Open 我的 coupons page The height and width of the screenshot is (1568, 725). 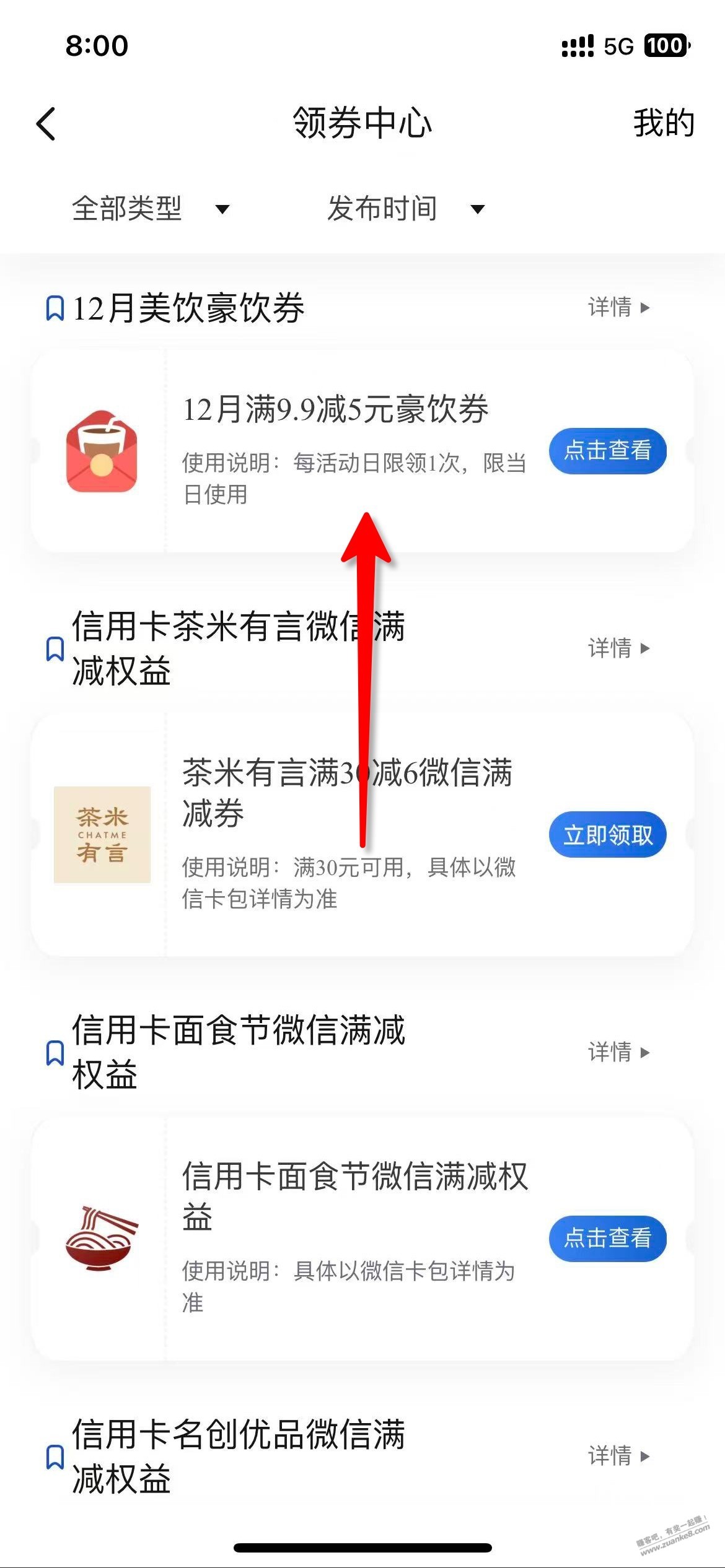point(663,123)
